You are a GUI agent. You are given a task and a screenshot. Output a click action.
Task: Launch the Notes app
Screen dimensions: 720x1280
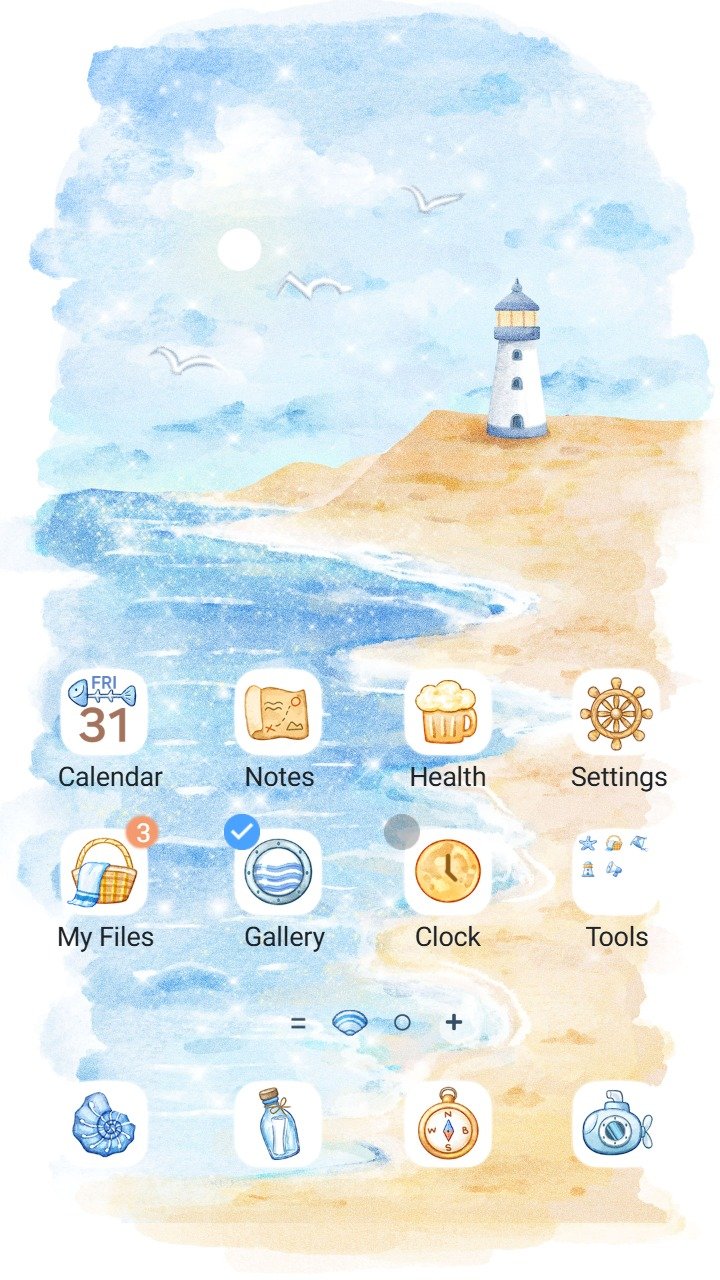(278, 713)
